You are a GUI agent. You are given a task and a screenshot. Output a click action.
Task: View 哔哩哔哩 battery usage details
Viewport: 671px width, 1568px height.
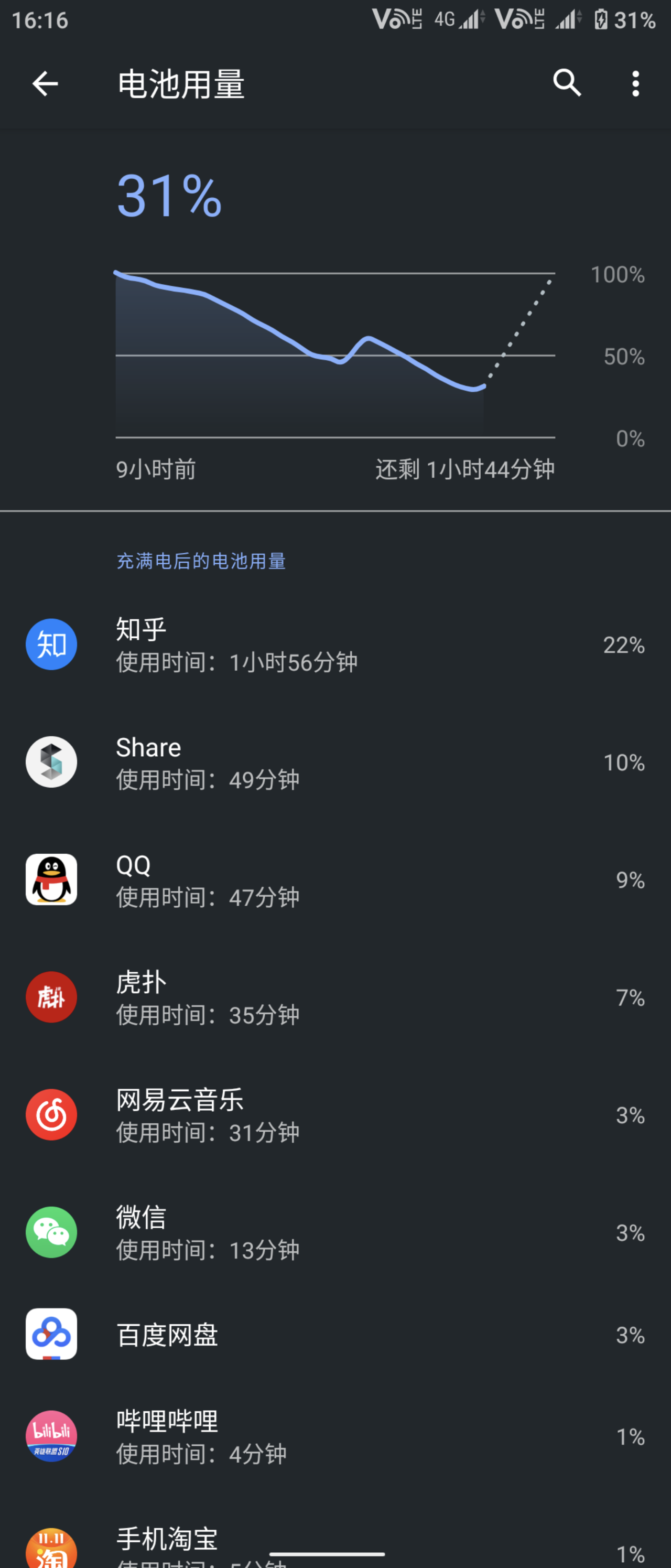pyautogui.click(x=335, y=1436)
